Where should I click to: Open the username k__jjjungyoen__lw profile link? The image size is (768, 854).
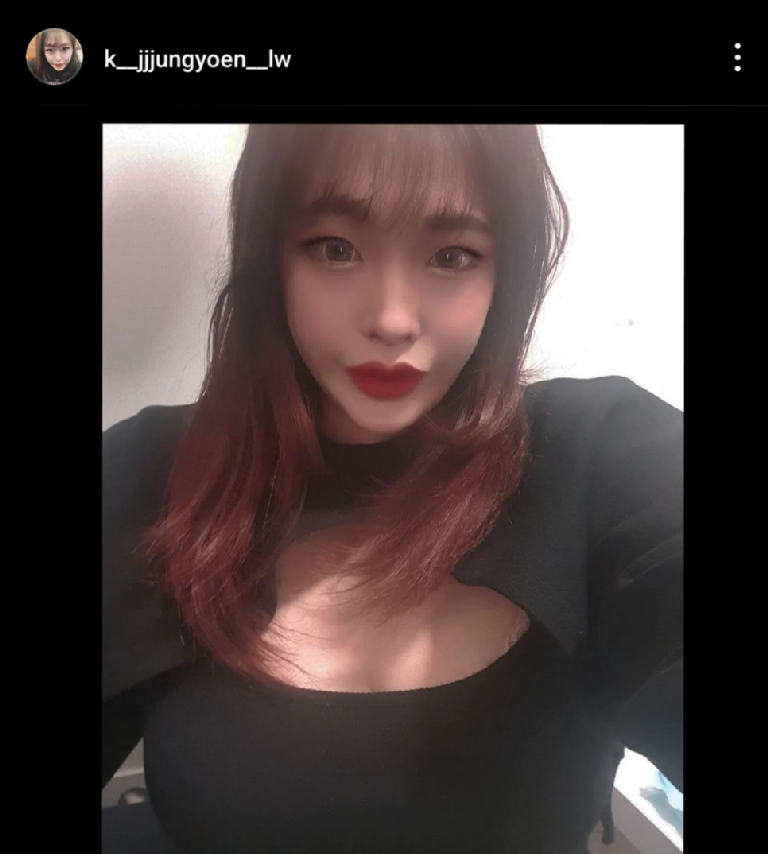[x=197, y=59]
